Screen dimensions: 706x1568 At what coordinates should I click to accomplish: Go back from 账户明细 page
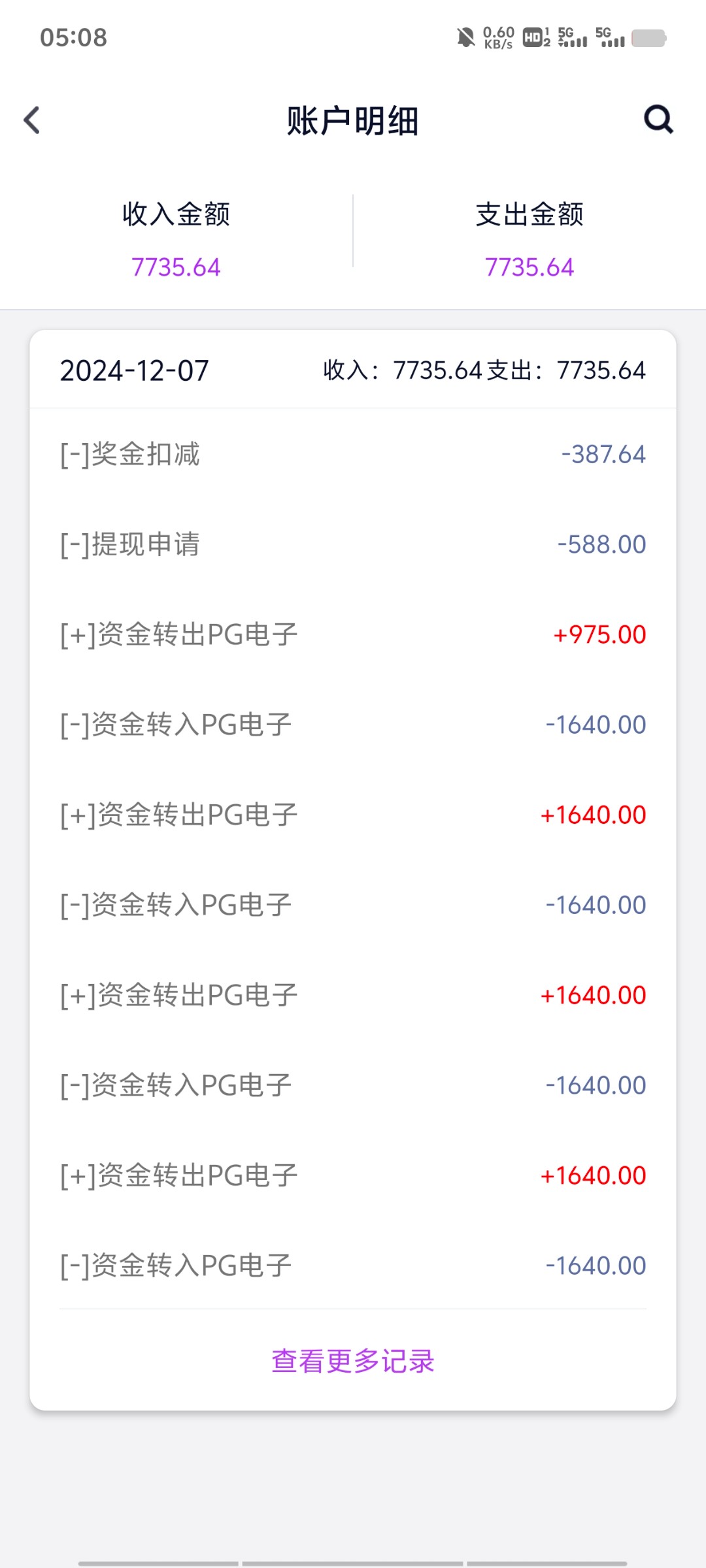pos(31,120)
